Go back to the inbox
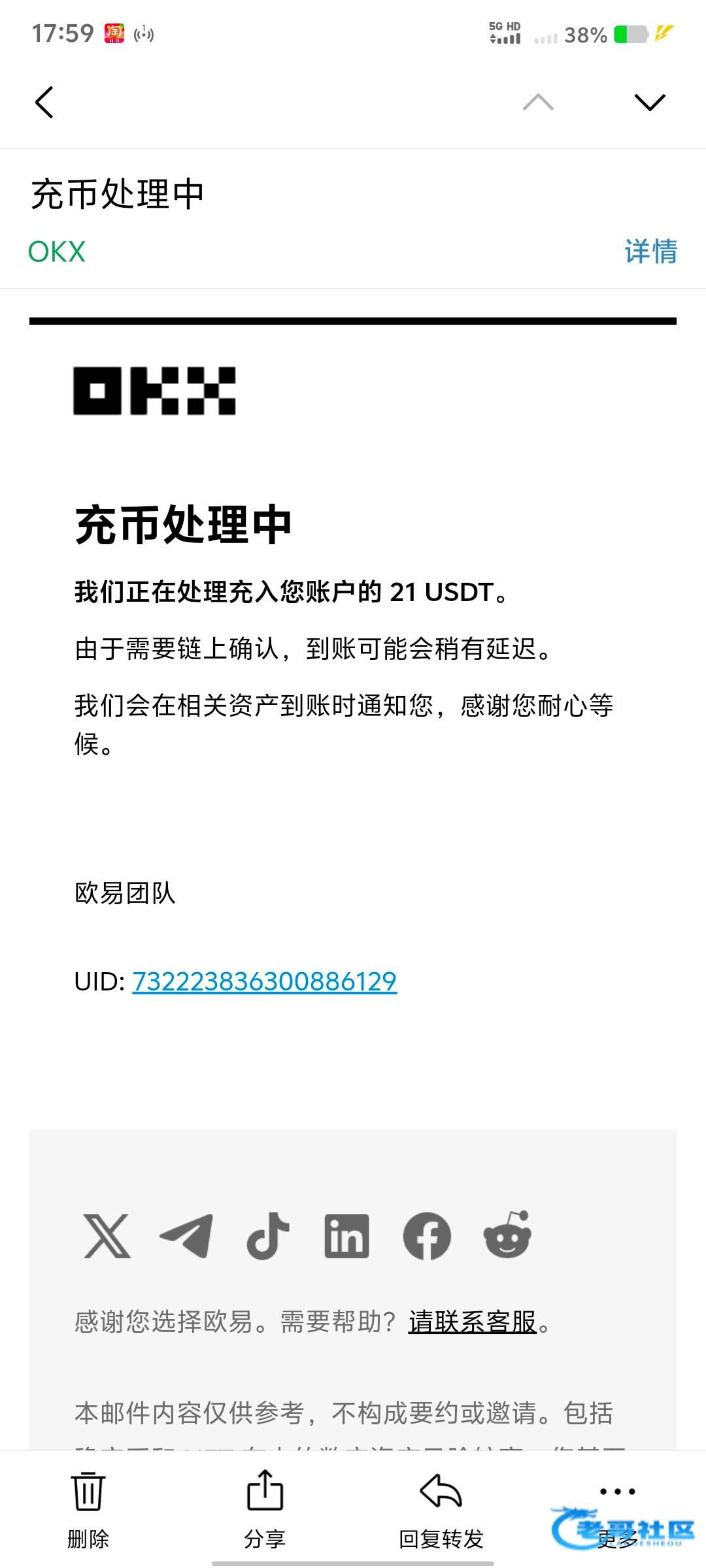Screen dimensions: 706x1568 click(x=44, y=103)
